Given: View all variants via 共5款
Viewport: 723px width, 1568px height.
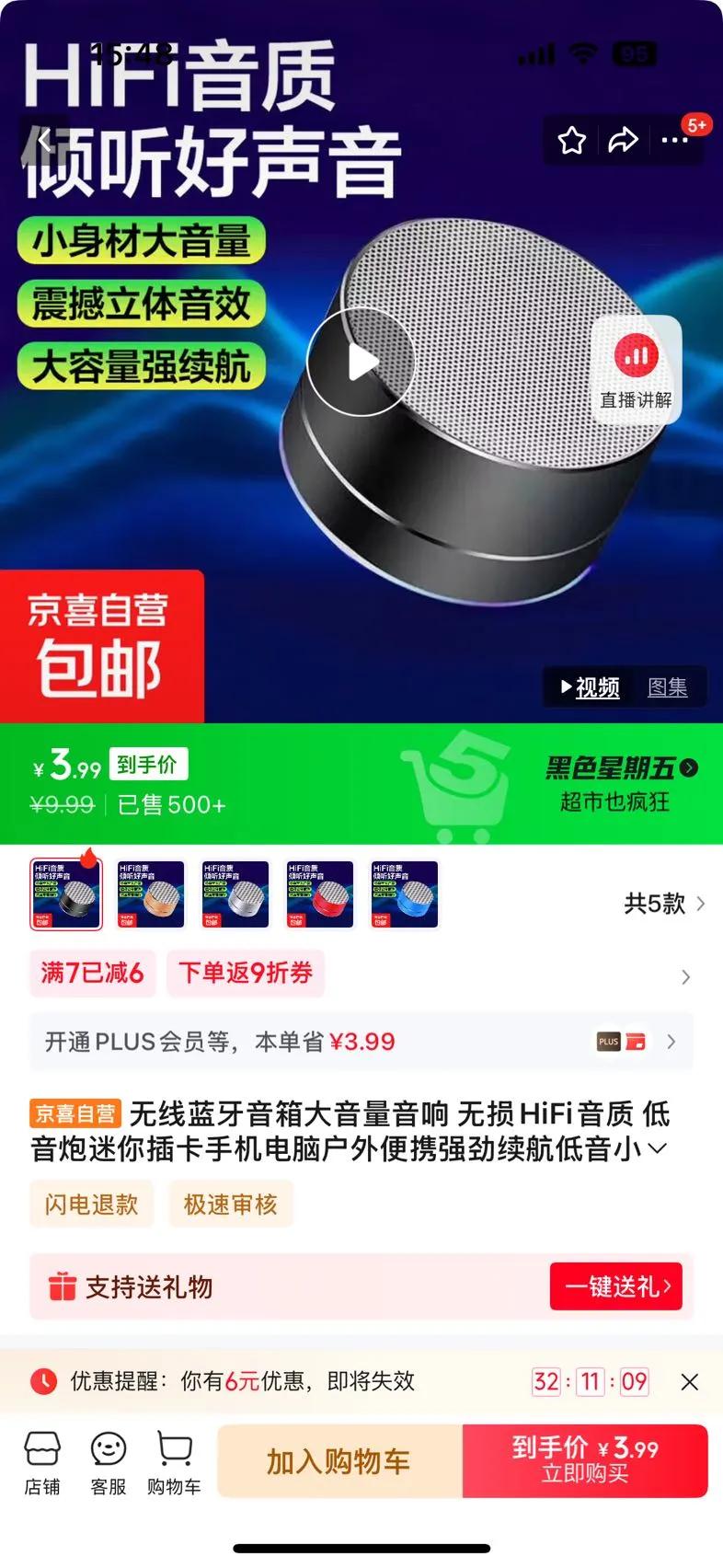Looking at the screenshot, I should point(664,904).
